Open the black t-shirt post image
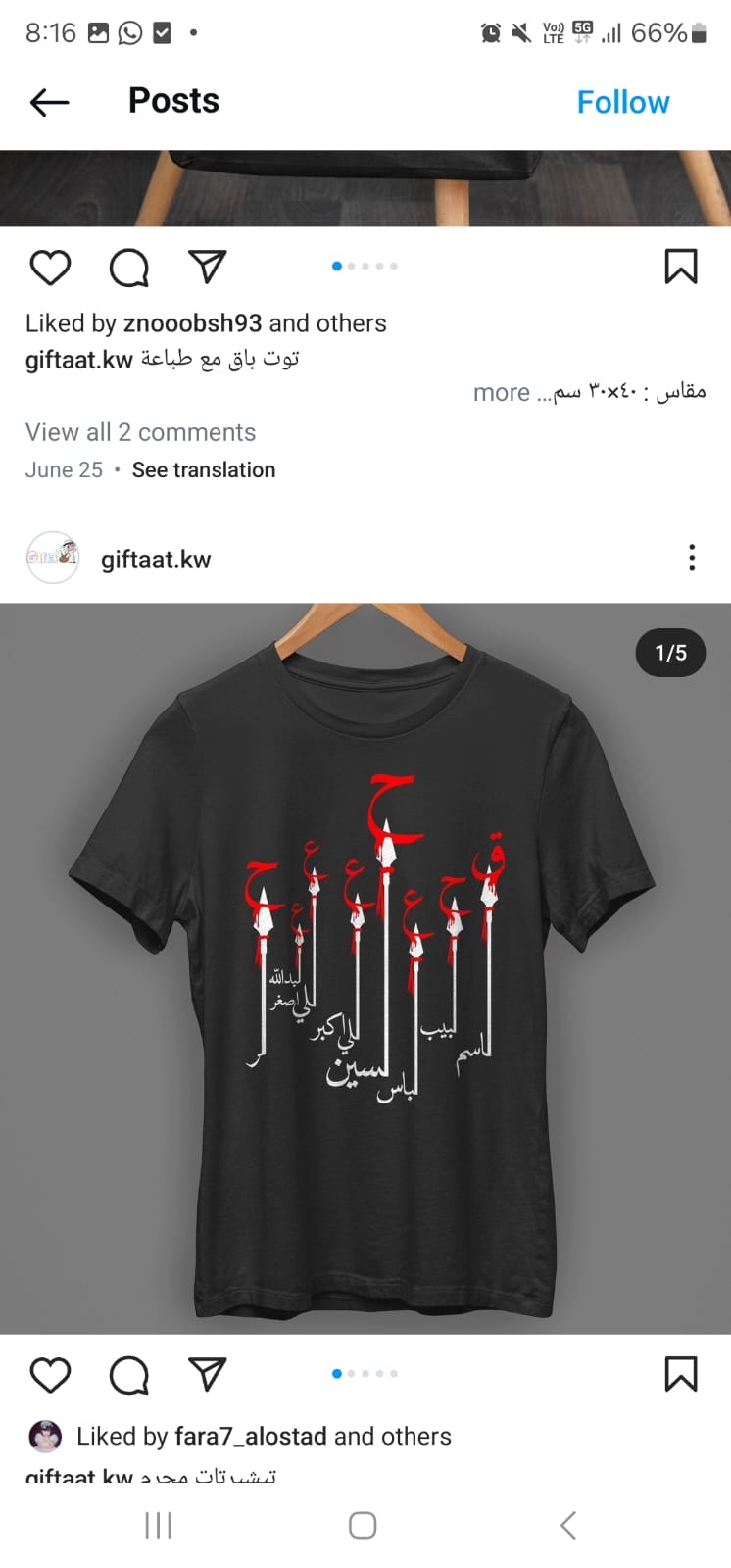Image resolution: width=731 pixels, height=1568 pixels. [x=365, y=968]
